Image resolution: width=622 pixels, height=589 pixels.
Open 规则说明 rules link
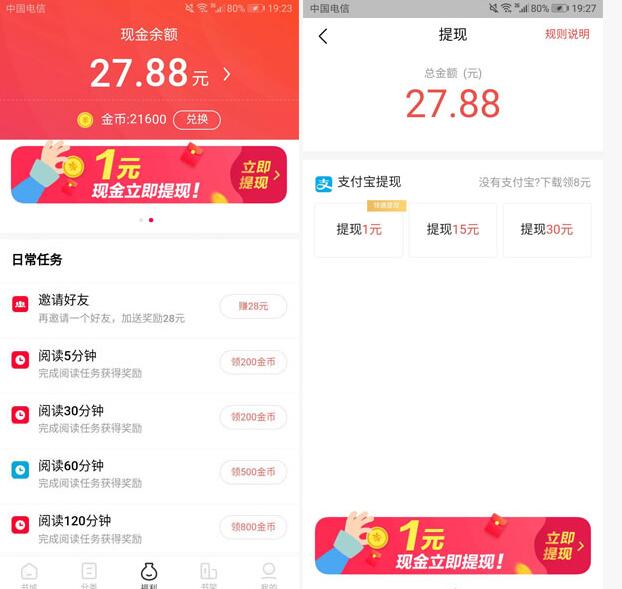pyautogui.click(x=567, y=34)
